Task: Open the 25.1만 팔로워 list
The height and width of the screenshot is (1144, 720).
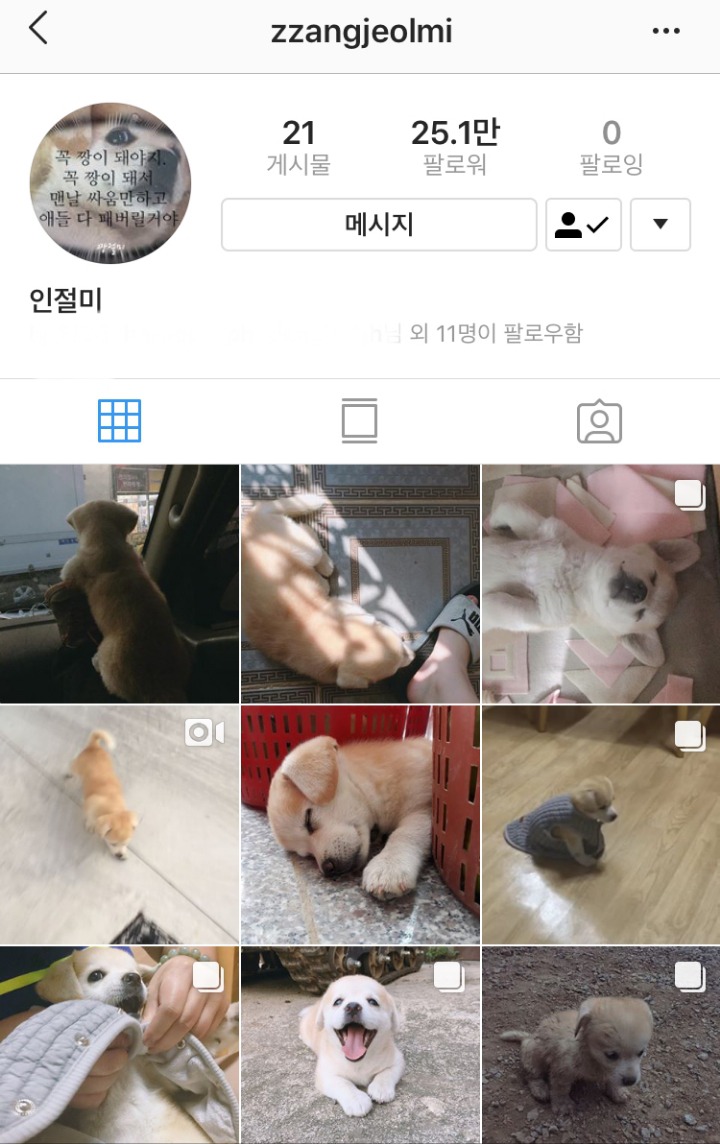Action: (455, 146)
